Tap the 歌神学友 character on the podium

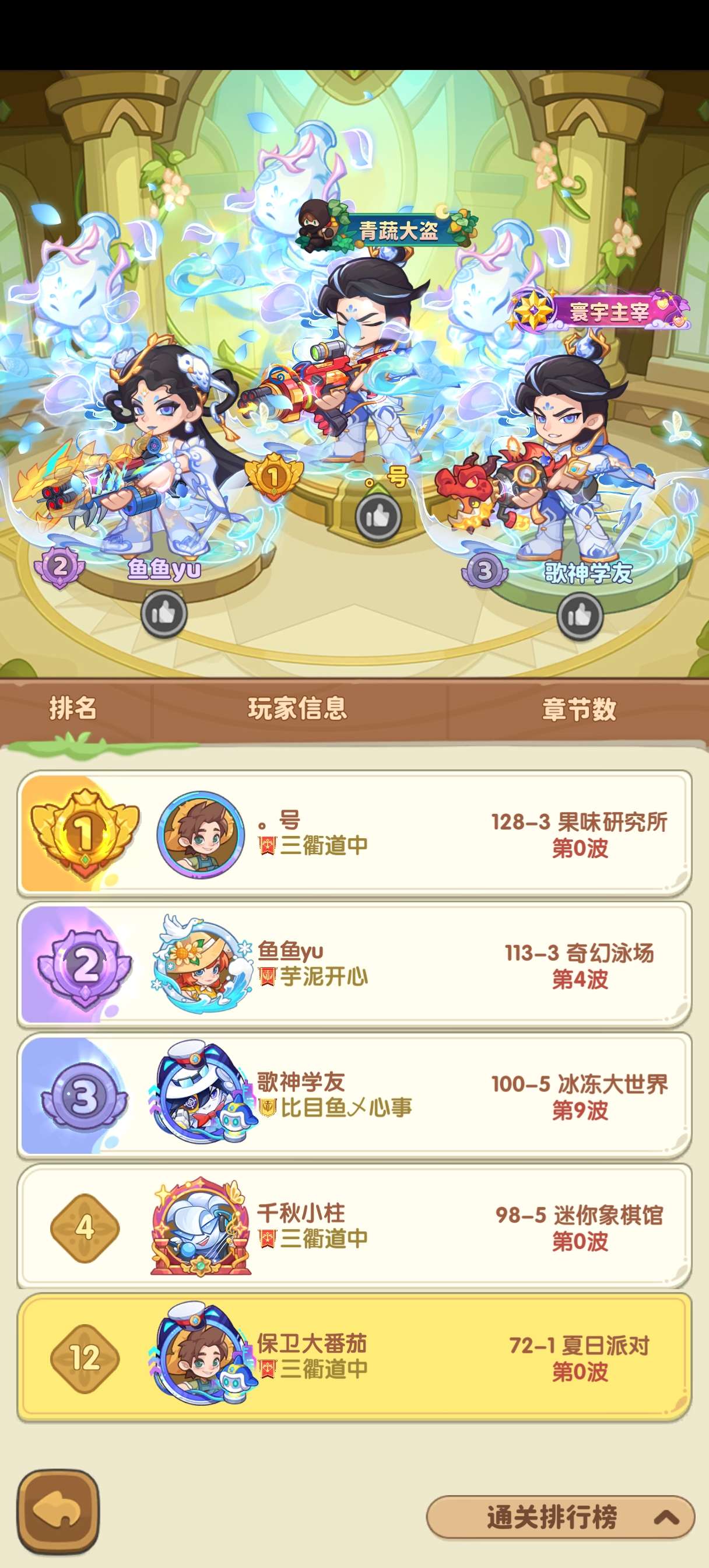[566, 450]
